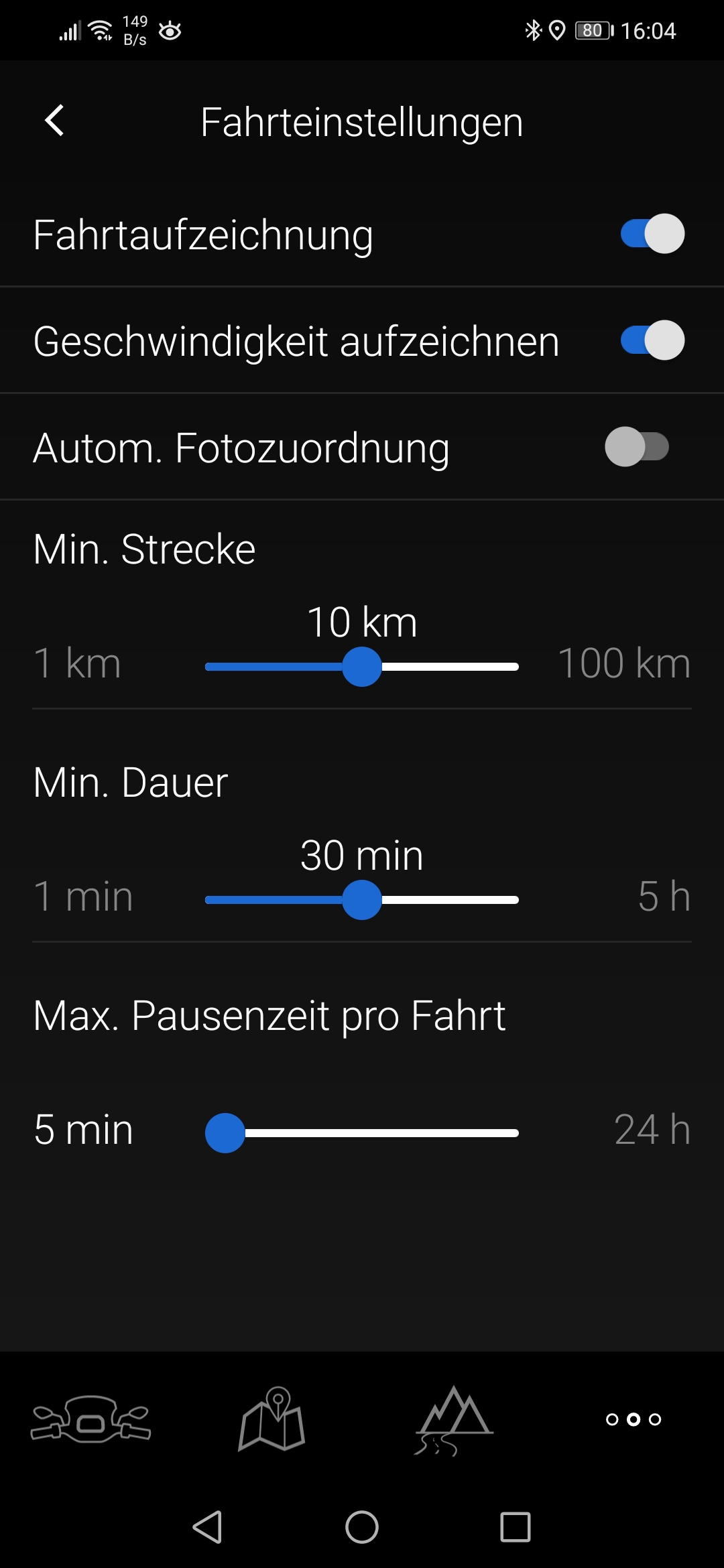Enable Autom. Fotozuordnung

637,447
